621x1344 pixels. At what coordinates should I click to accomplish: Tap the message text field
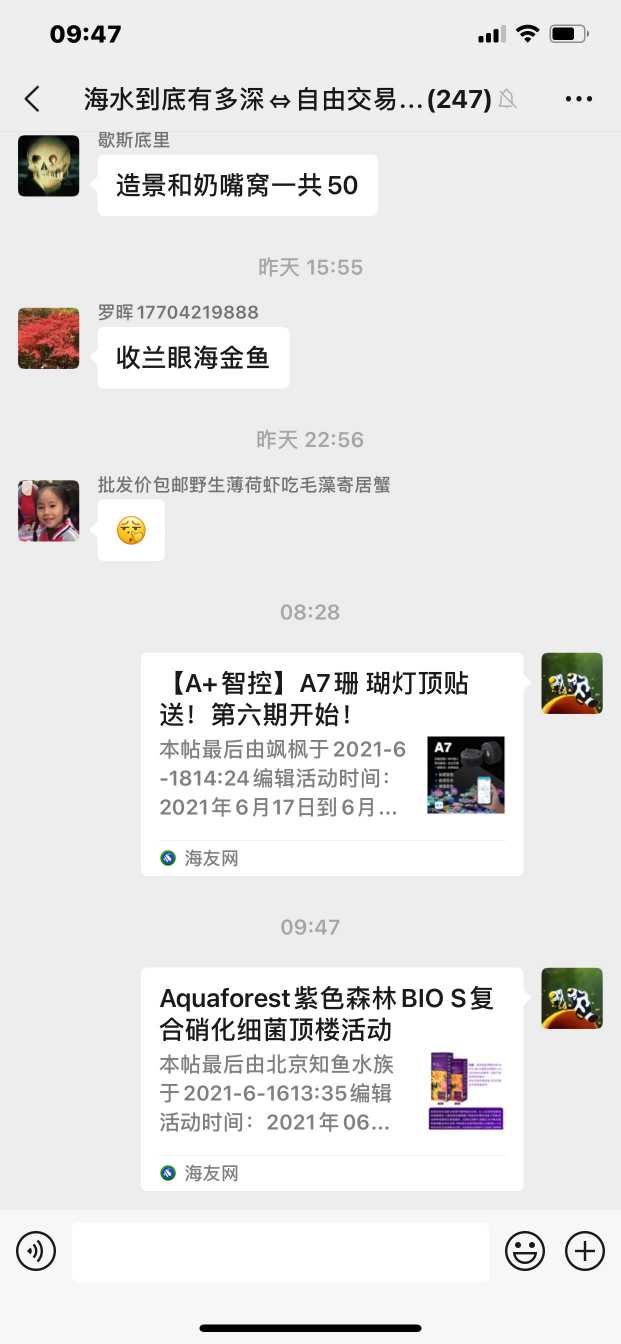coord(280,1251)
